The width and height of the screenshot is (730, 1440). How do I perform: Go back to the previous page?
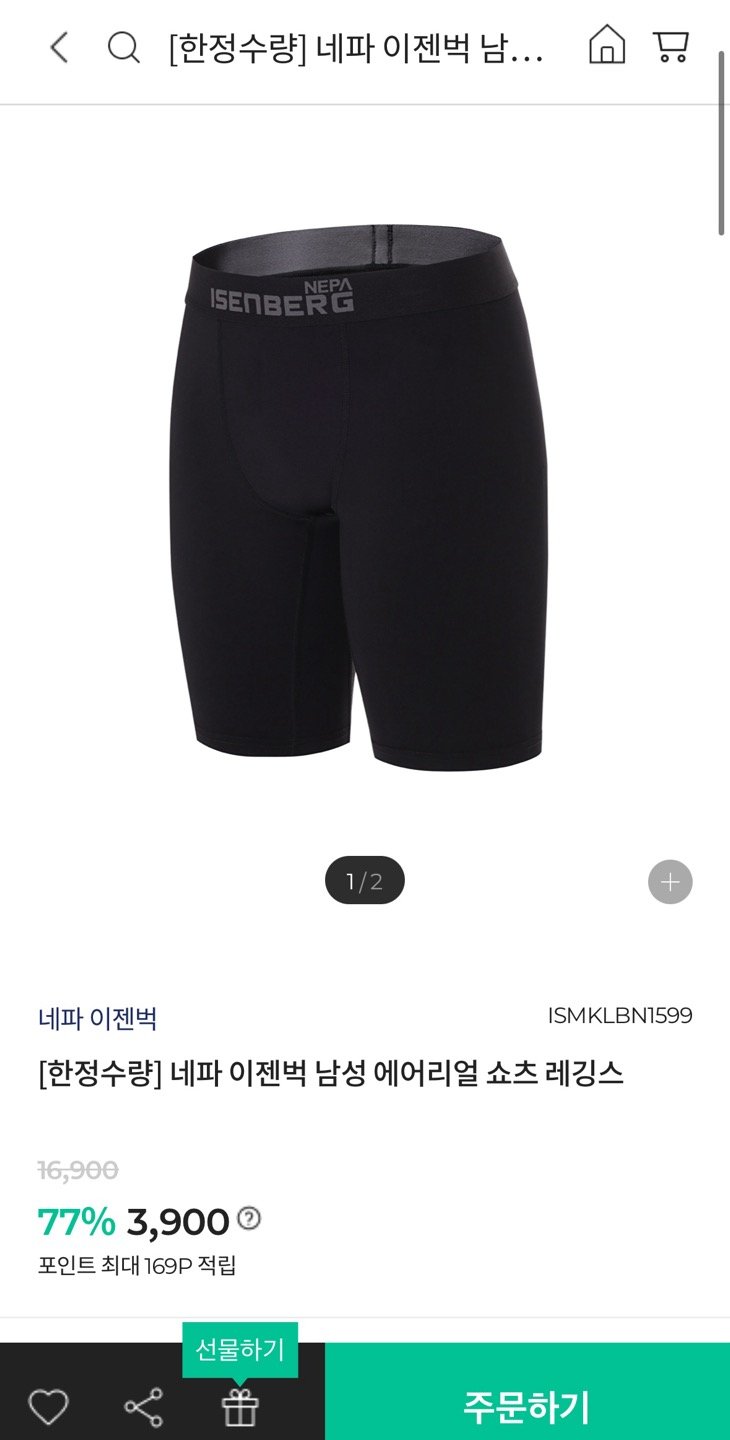(x=59, y=47)
